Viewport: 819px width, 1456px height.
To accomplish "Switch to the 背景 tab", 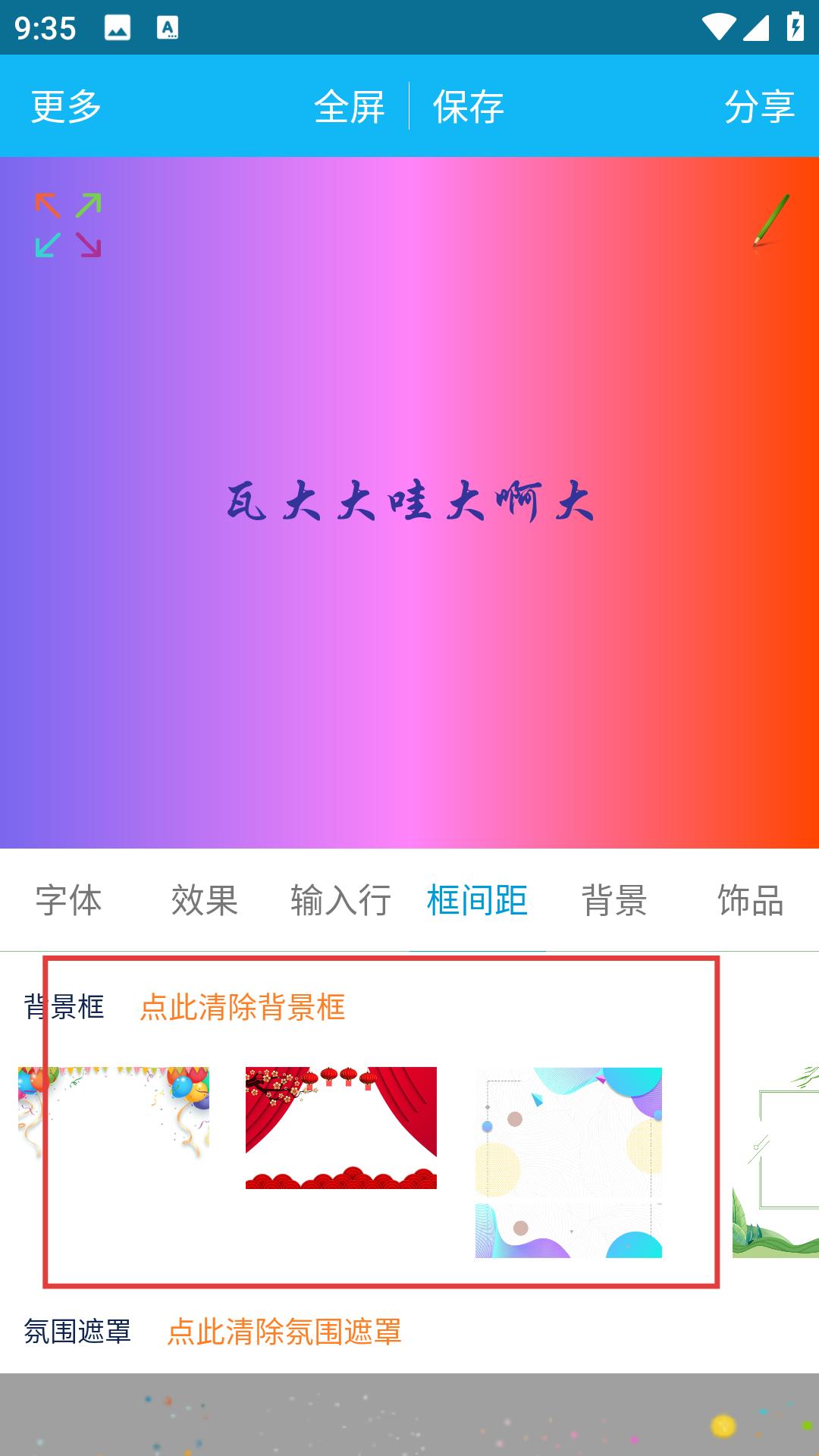I will pos(614,900).
